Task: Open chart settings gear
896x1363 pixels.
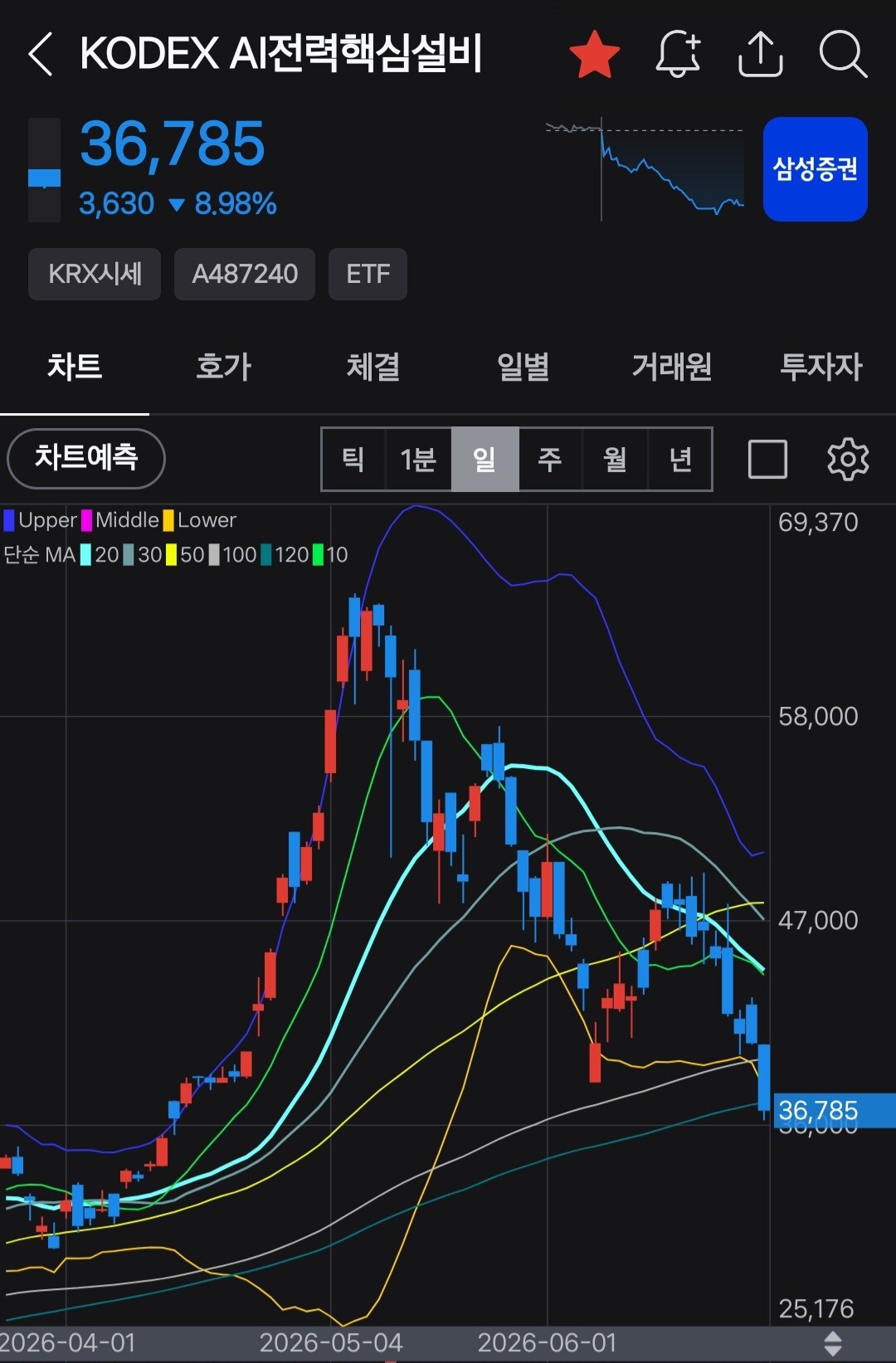Action: [x=848, y=459]
